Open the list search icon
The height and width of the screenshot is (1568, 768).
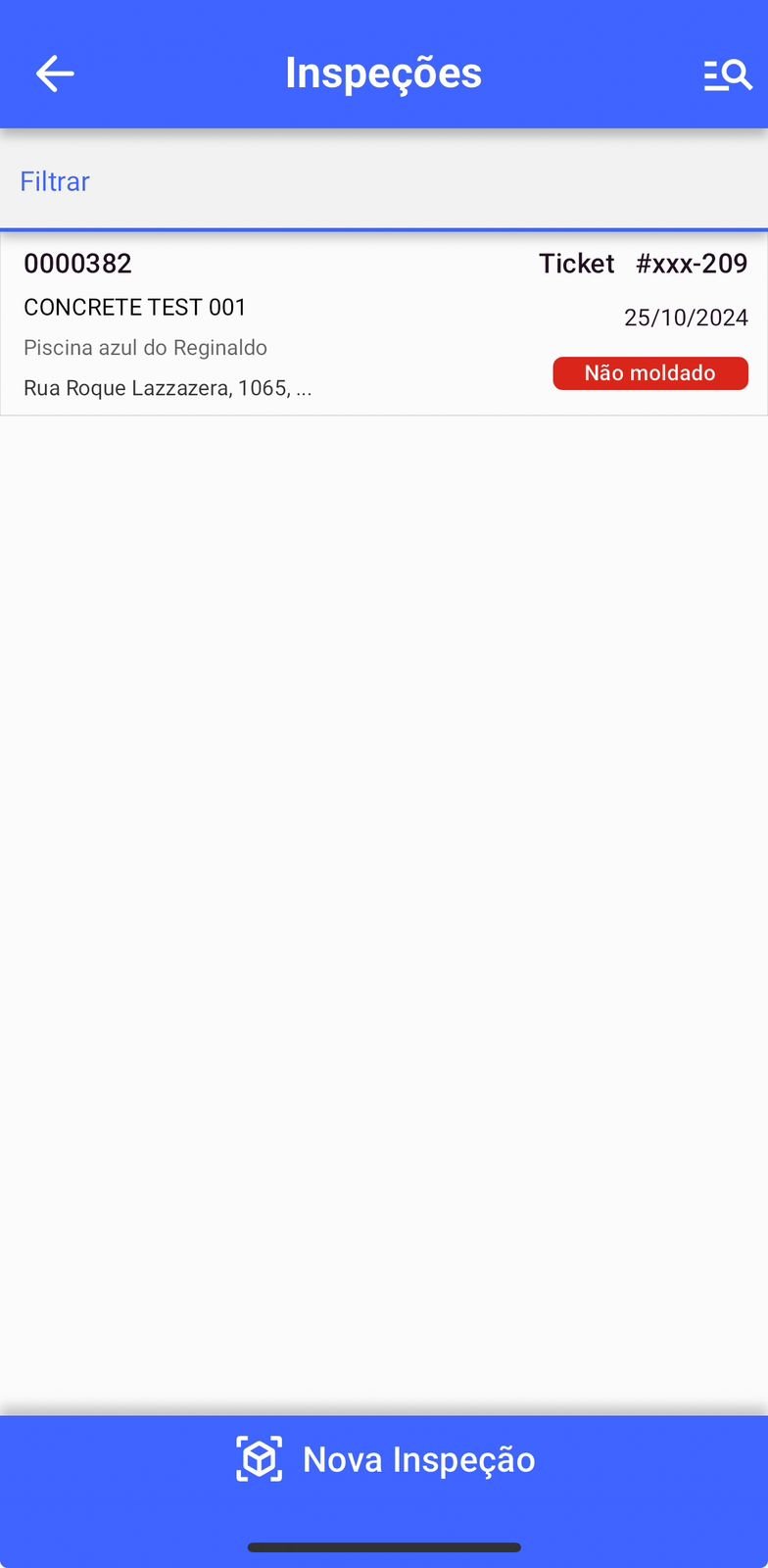[727, 74]
